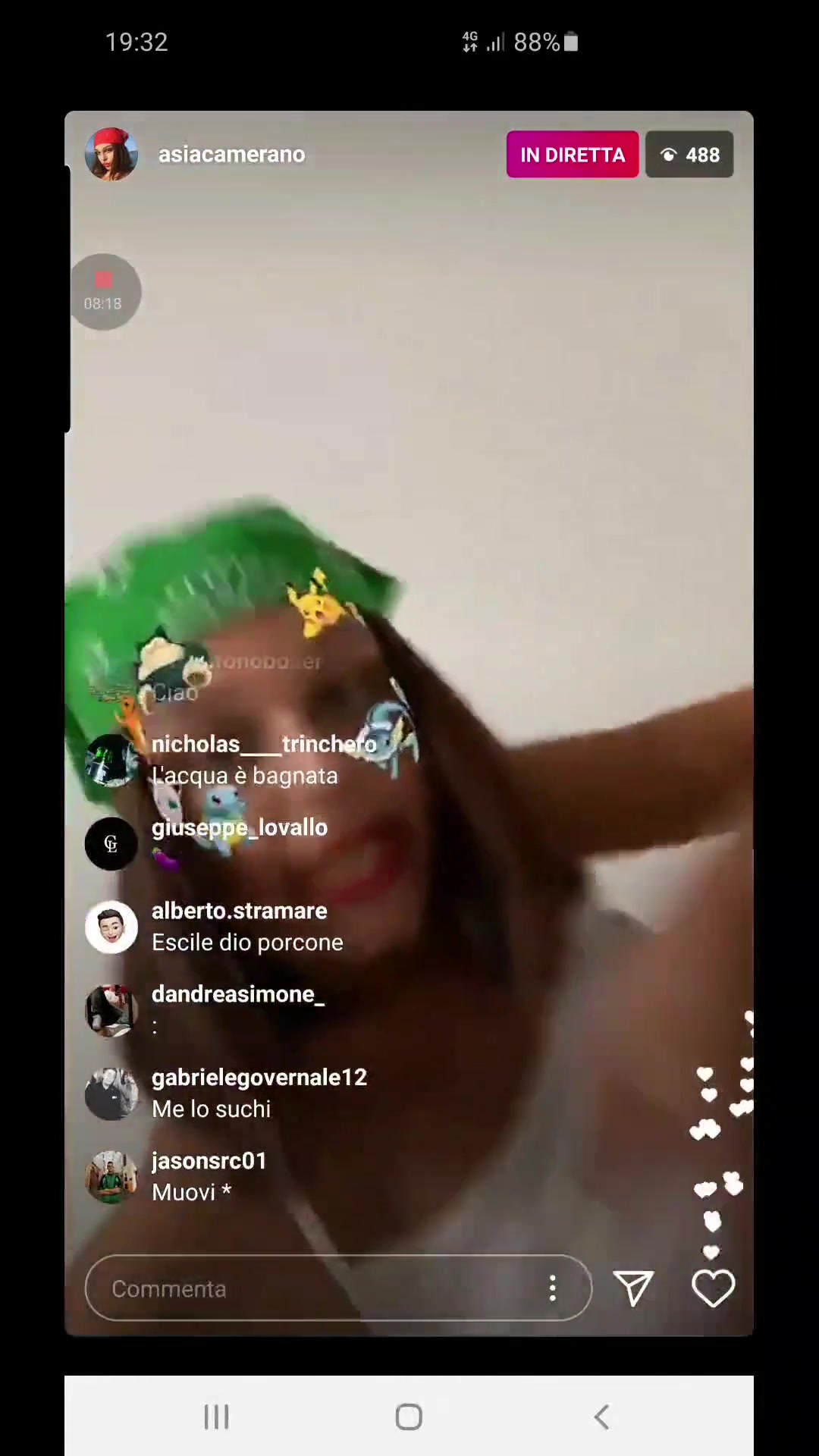Go back with the system back button

tap(601, 1417)
